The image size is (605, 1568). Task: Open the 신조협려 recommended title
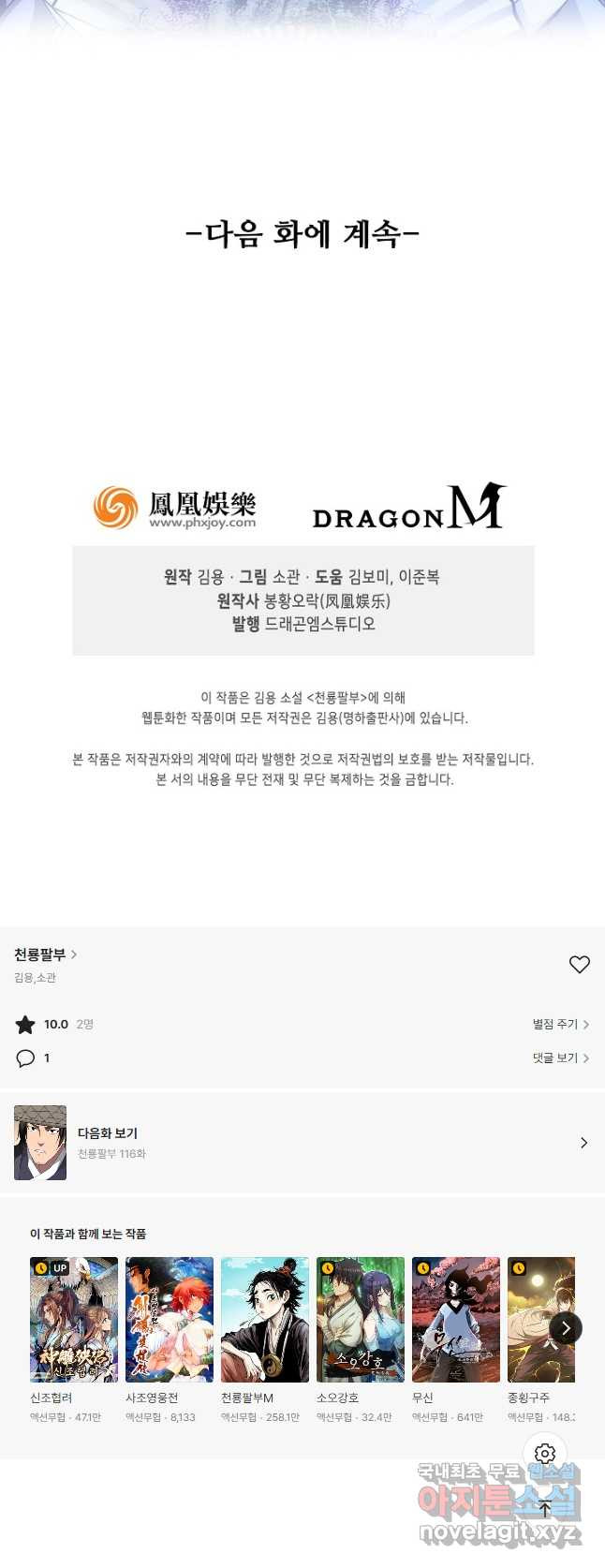[74, 1320]
